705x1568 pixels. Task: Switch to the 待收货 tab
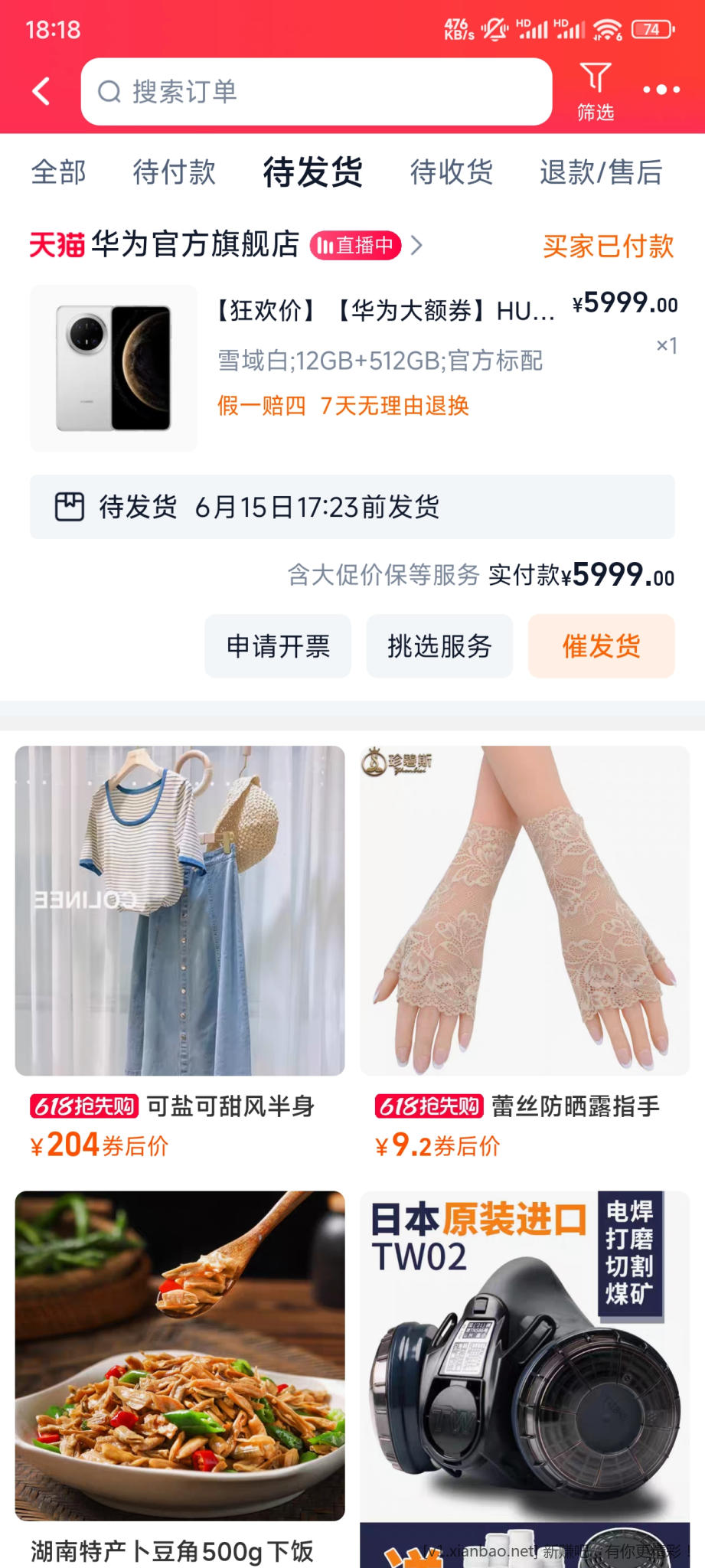pyautogui.click(x=451, y=172)
